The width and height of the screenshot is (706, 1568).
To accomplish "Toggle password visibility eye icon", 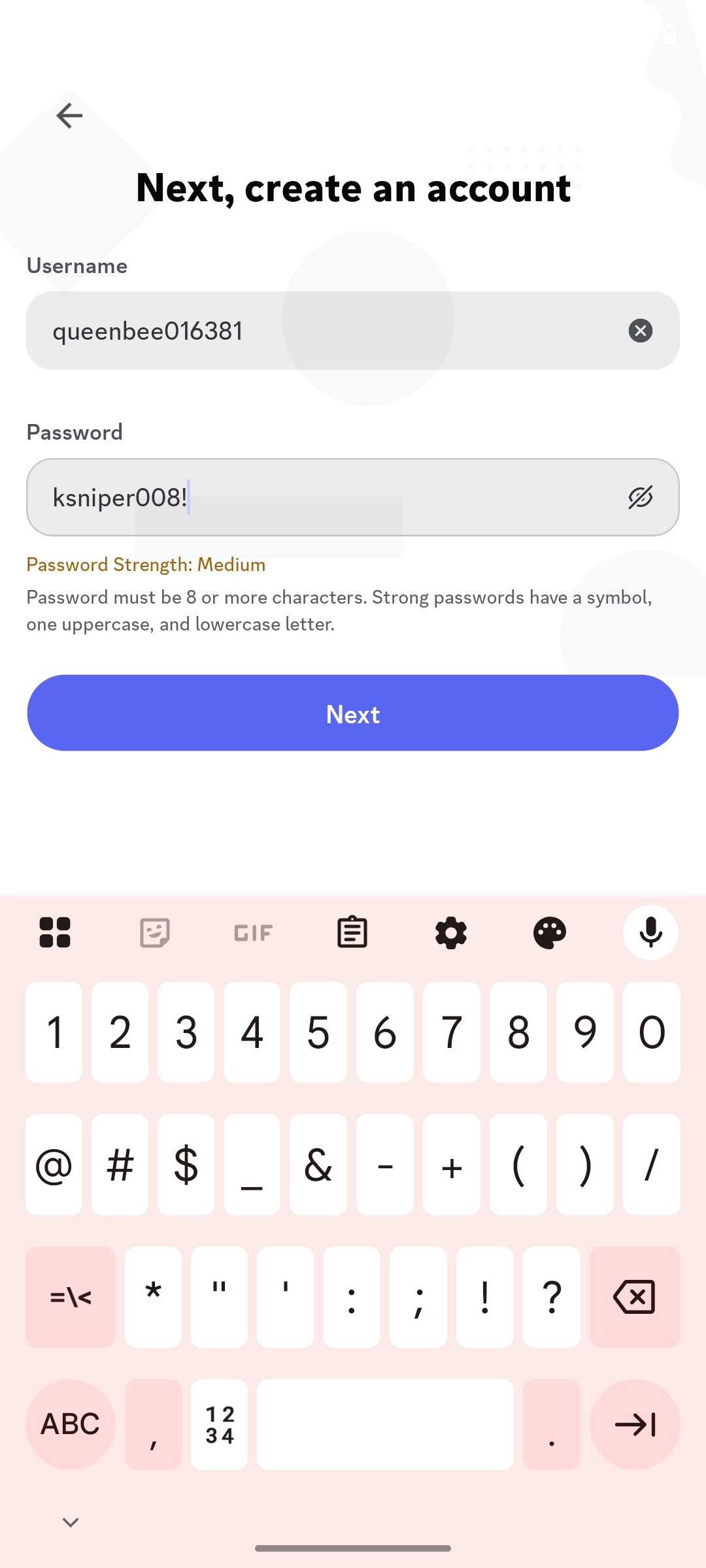I will tap(640, 497).
